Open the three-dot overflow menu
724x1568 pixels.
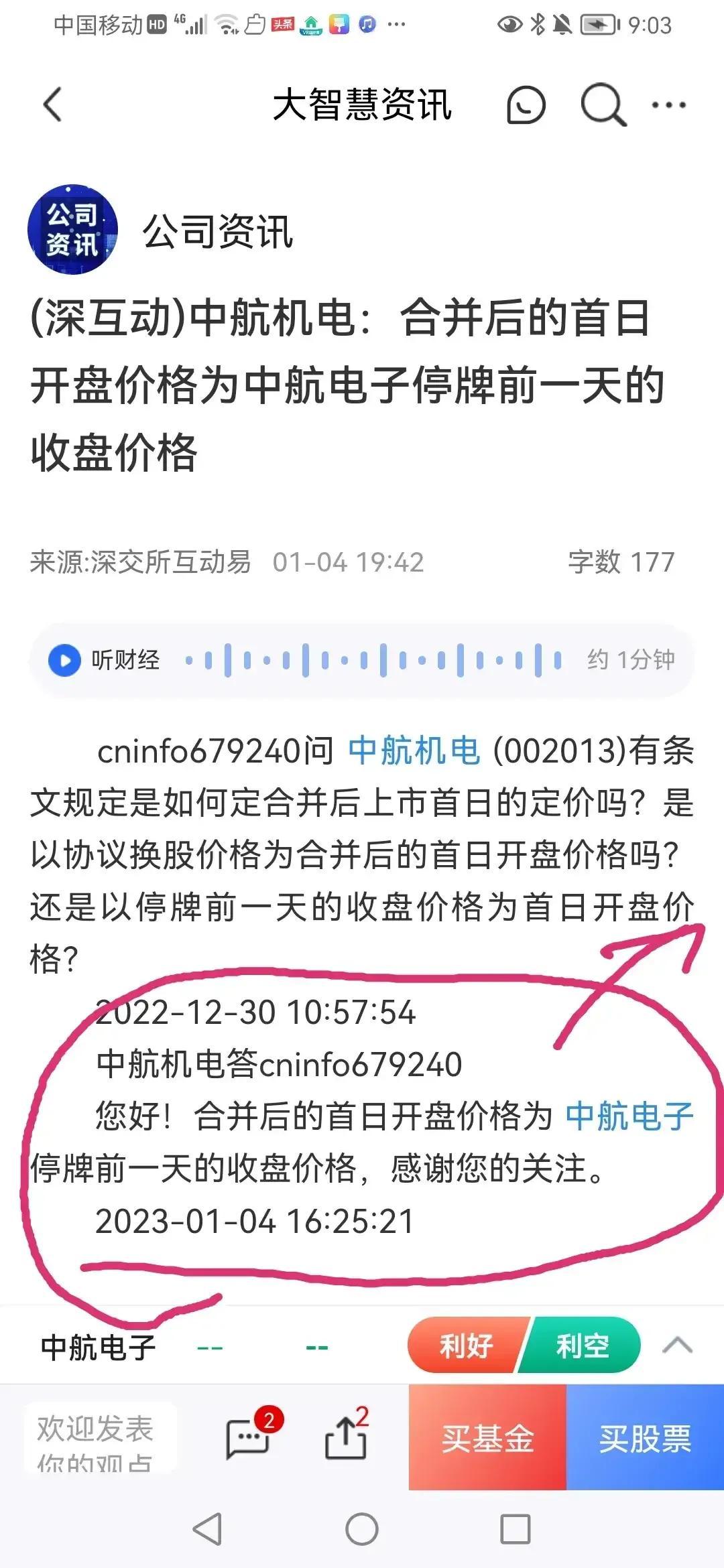point(668,105)
